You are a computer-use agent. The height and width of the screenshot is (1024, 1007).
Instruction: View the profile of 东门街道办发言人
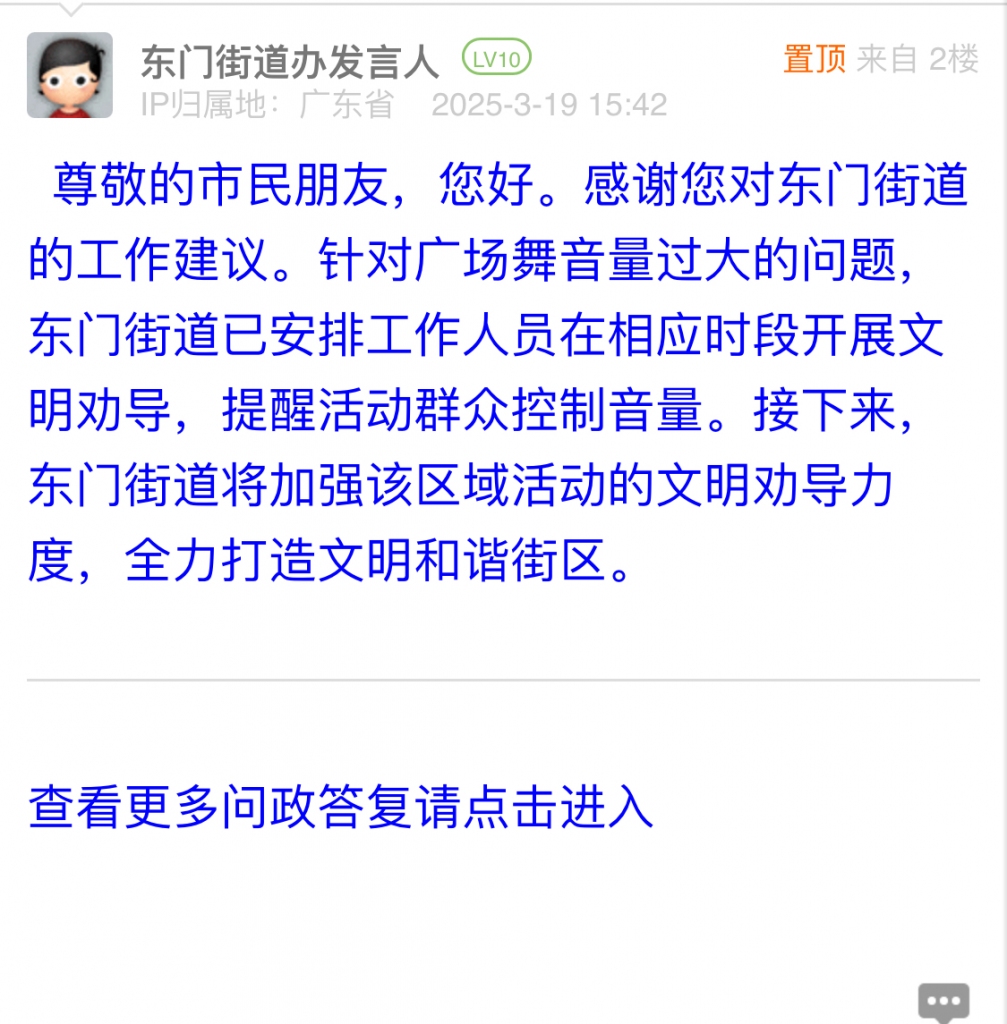(x=289, y=62)
